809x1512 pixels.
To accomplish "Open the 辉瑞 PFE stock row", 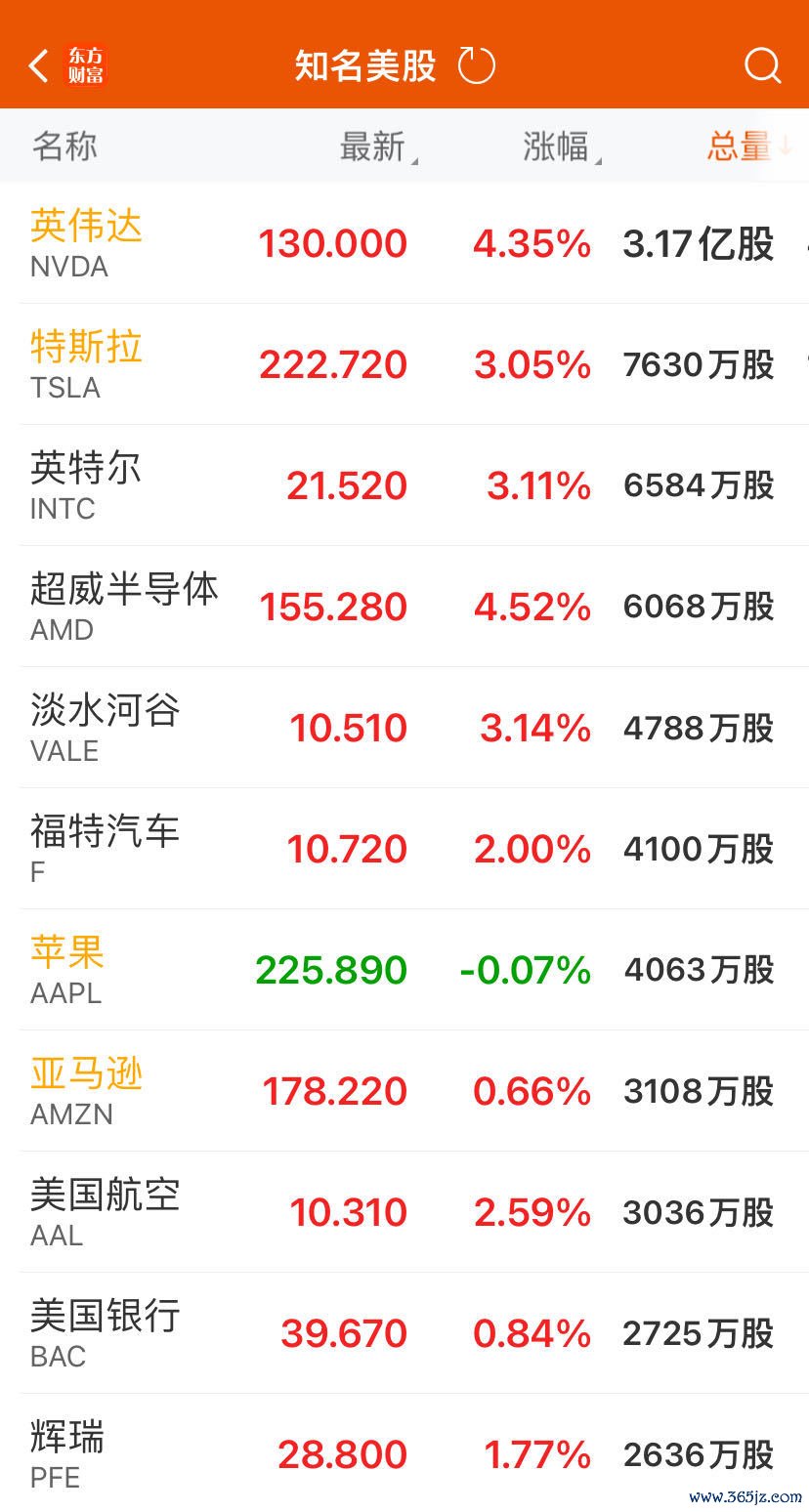I will pos(404,1453).
